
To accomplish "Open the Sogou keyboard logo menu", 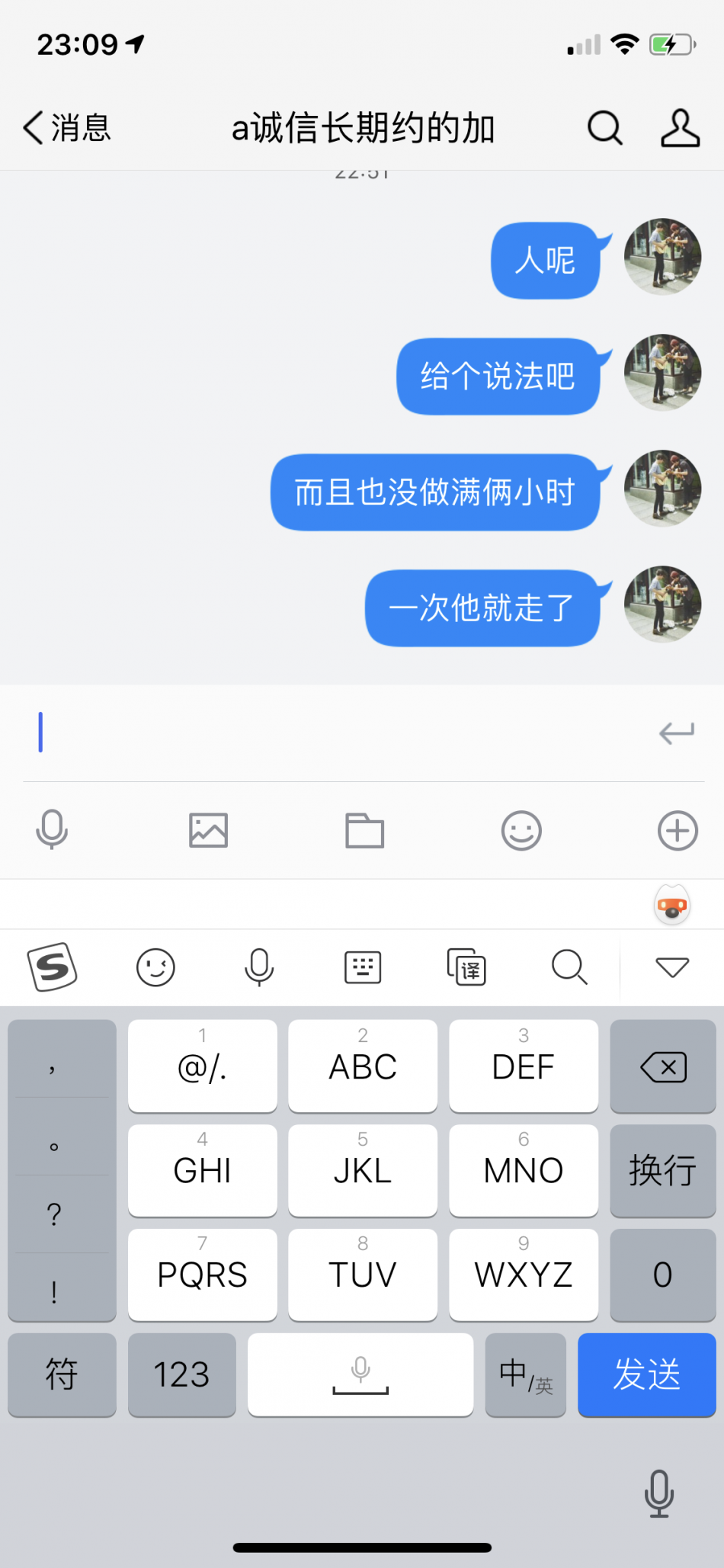I will pos(52,967).
